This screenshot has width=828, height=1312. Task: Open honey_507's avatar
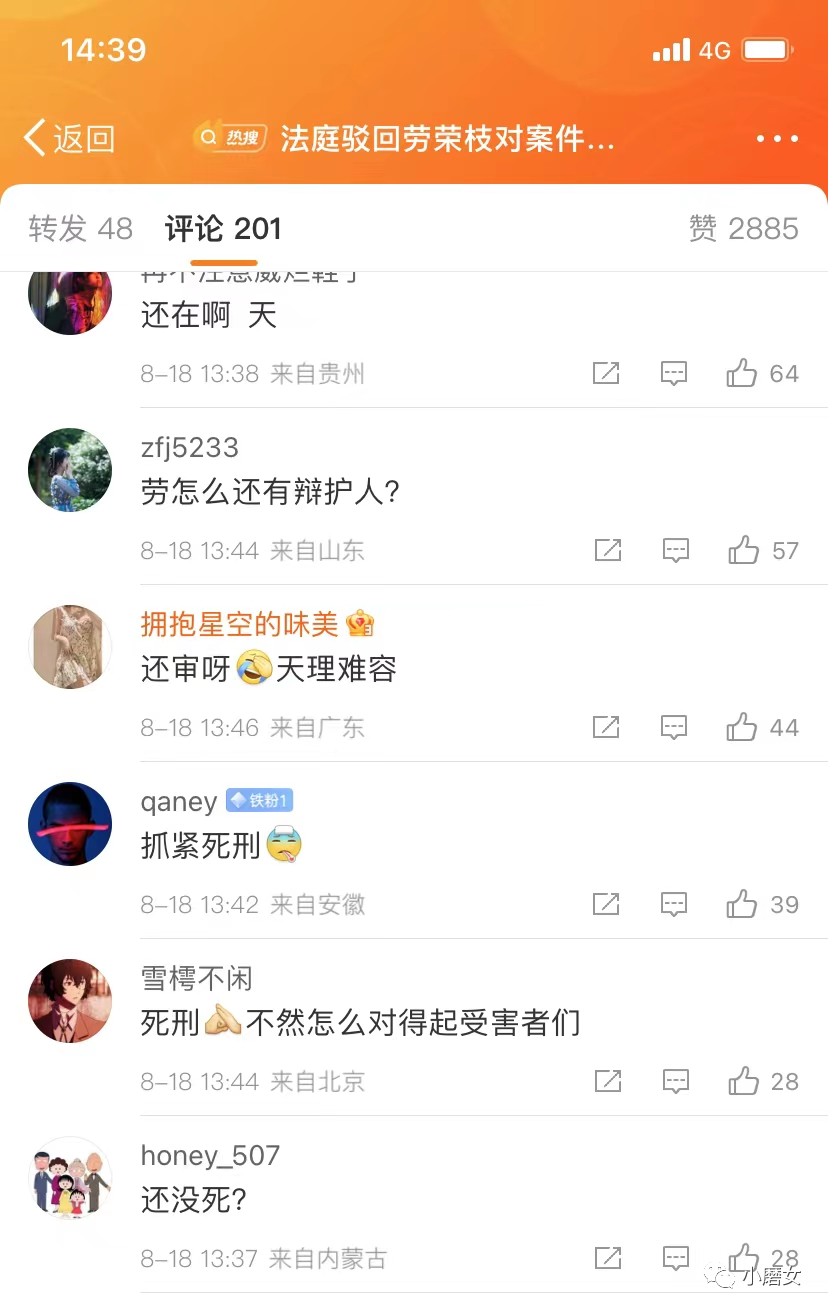[x=70, y=1178]
